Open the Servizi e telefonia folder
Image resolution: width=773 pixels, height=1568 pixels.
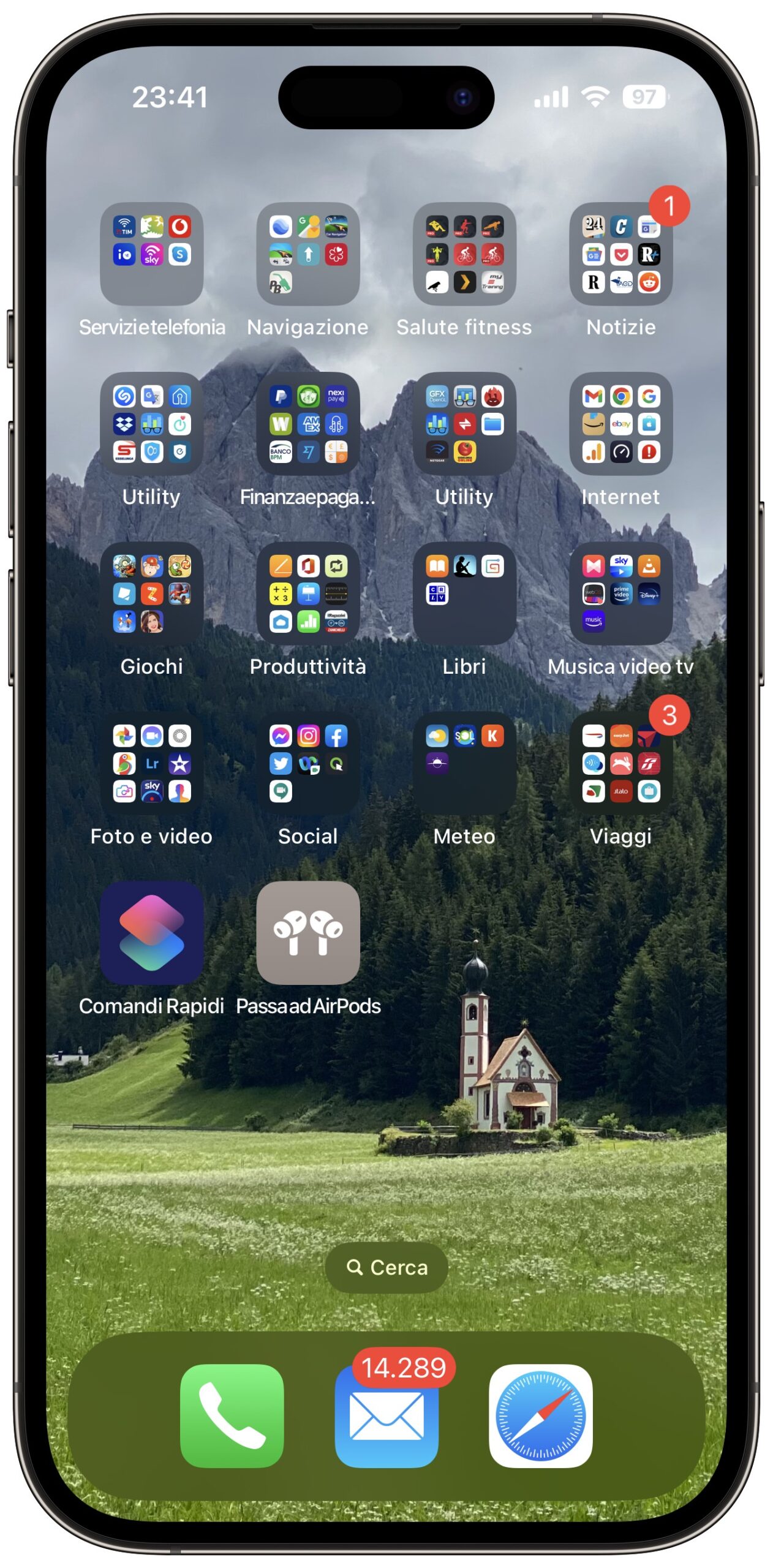point(151,254)
